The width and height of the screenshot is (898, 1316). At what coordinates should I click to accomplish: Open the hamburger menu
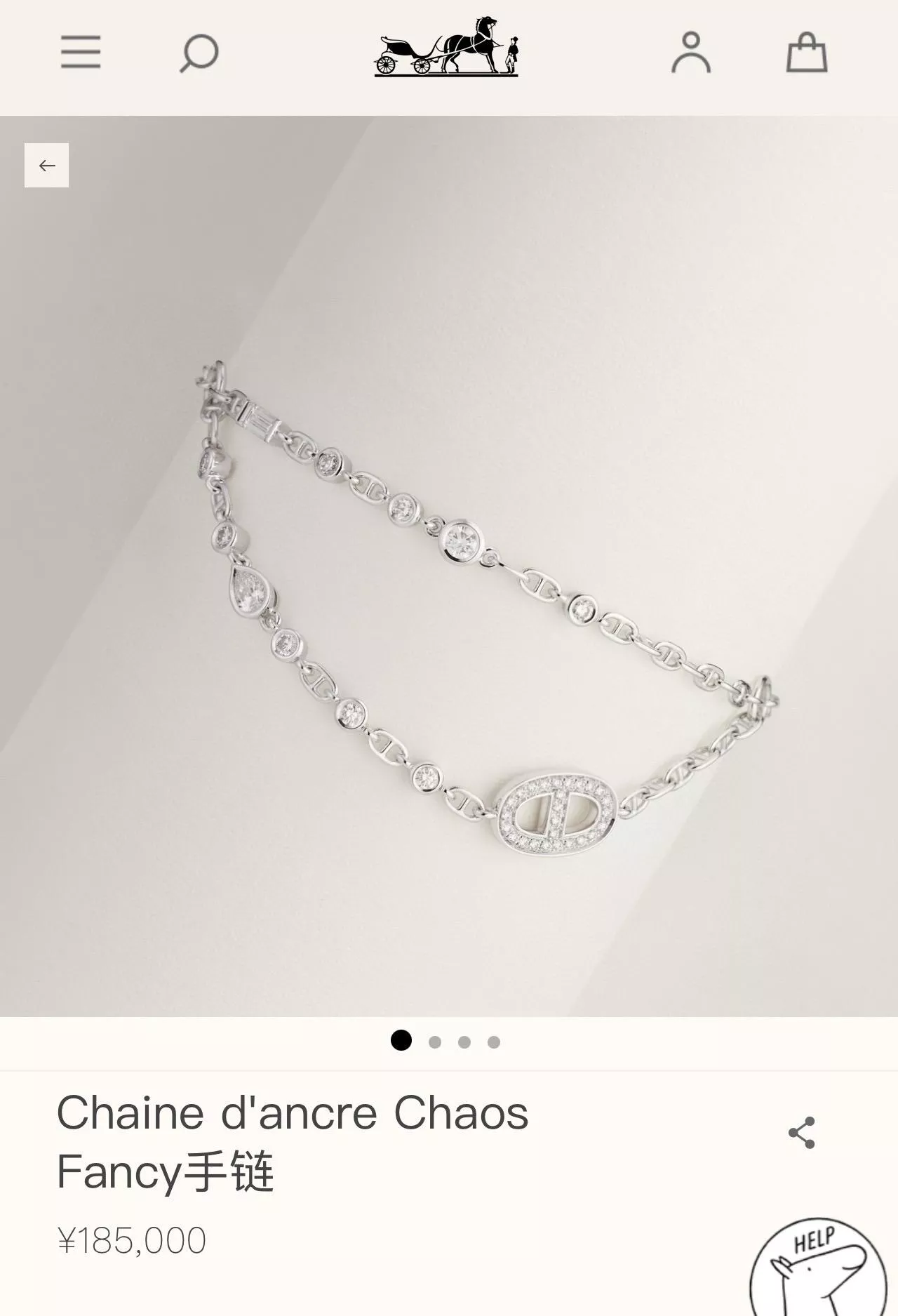[81, 53]
